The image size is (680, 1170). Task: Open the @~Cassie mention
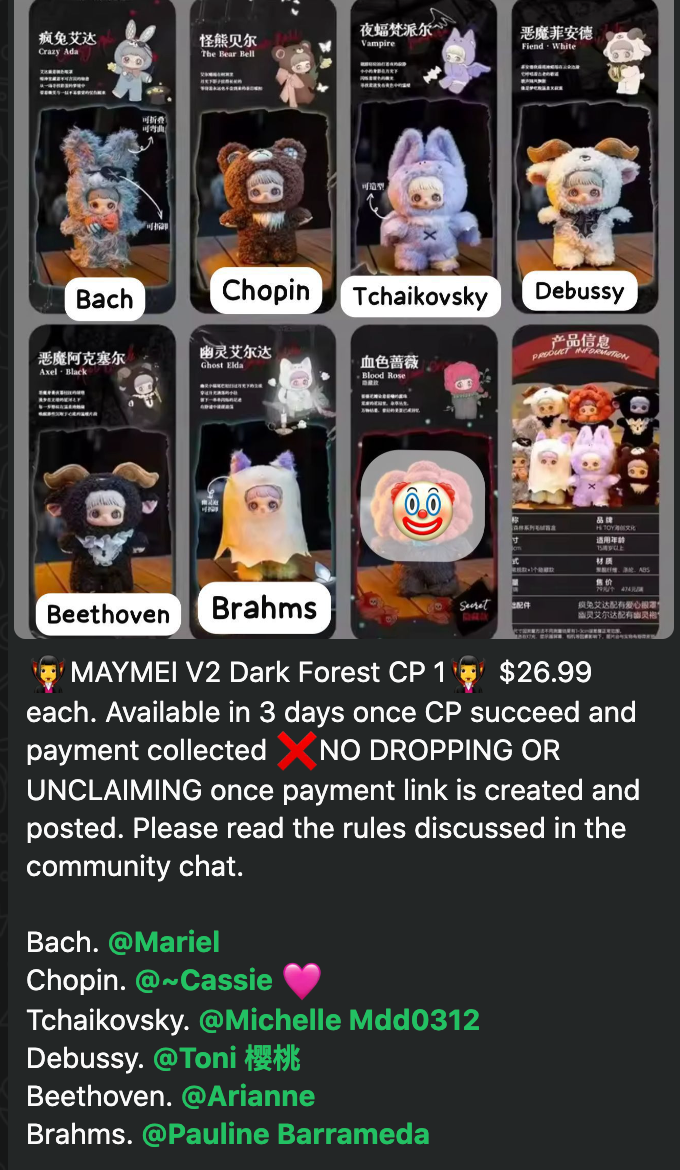click(204, 981)
